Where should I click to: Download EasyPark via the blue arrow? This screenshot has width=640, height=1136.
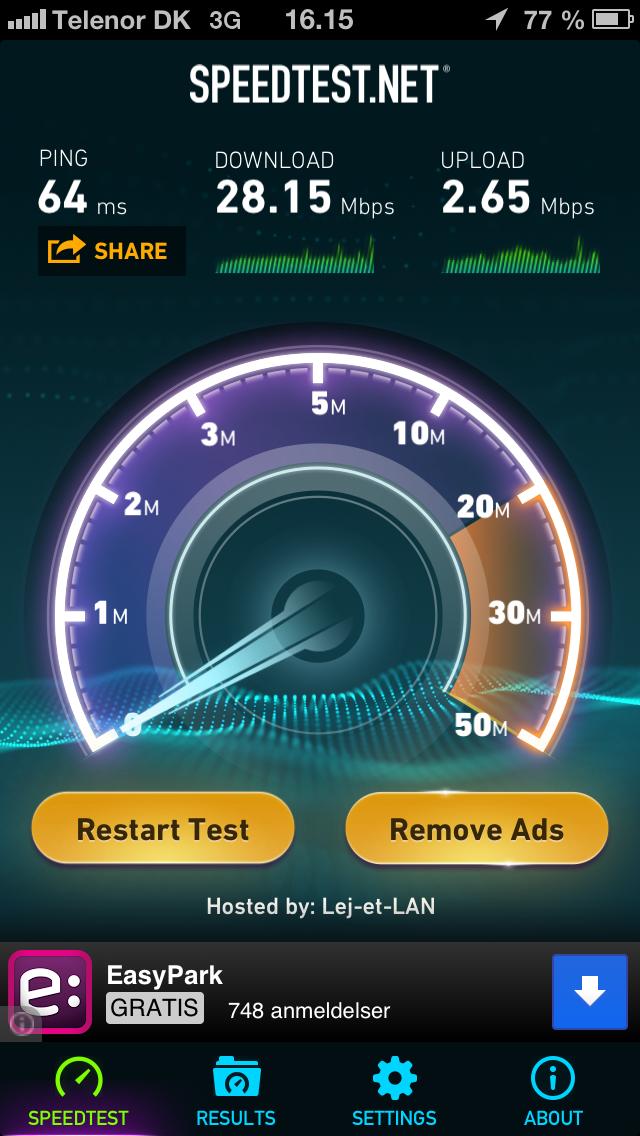tap(590, 991)
